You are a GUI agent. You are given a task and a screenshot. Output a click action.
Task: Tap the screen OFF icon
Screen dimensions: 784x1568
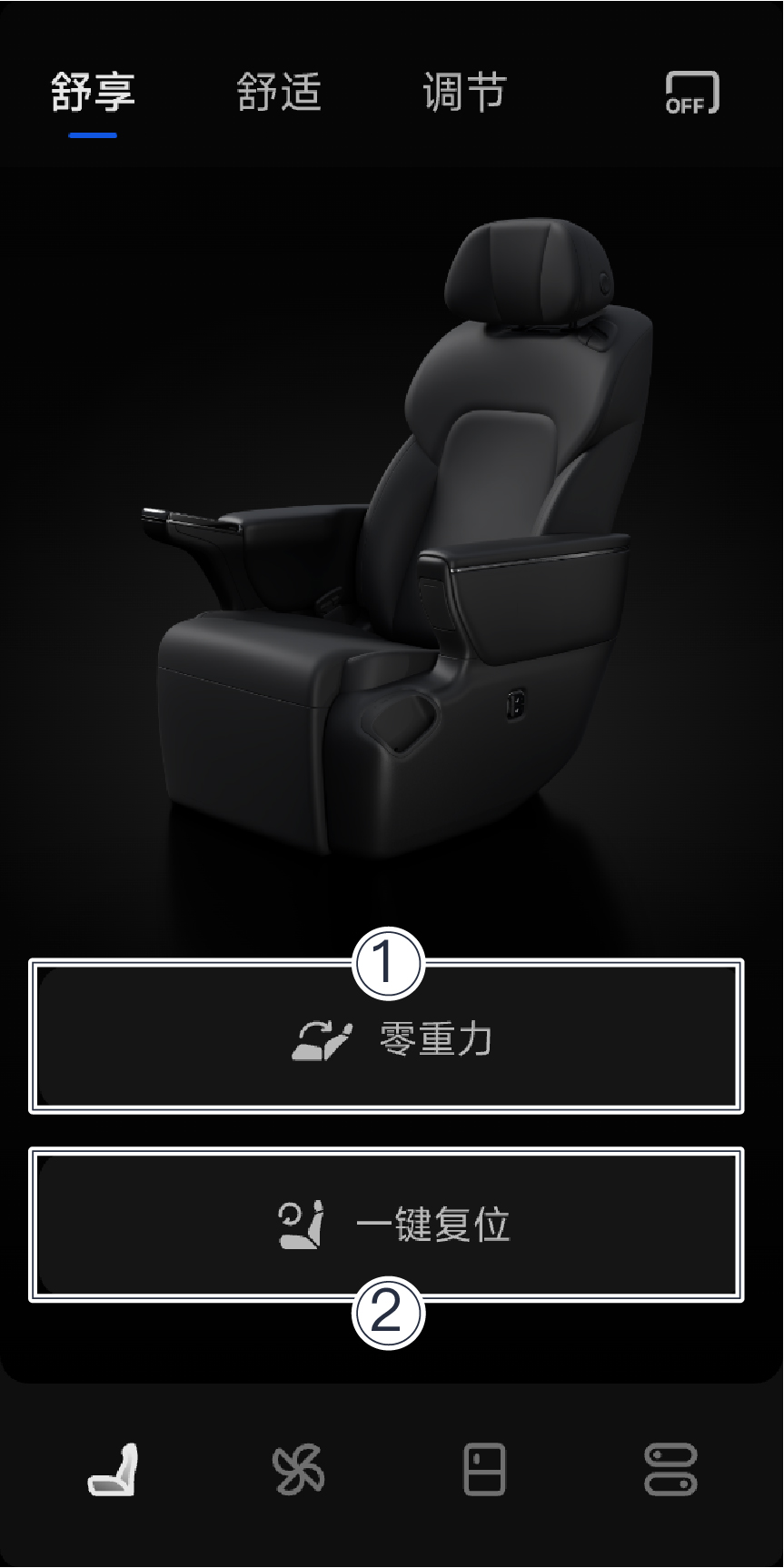point(691,93)
